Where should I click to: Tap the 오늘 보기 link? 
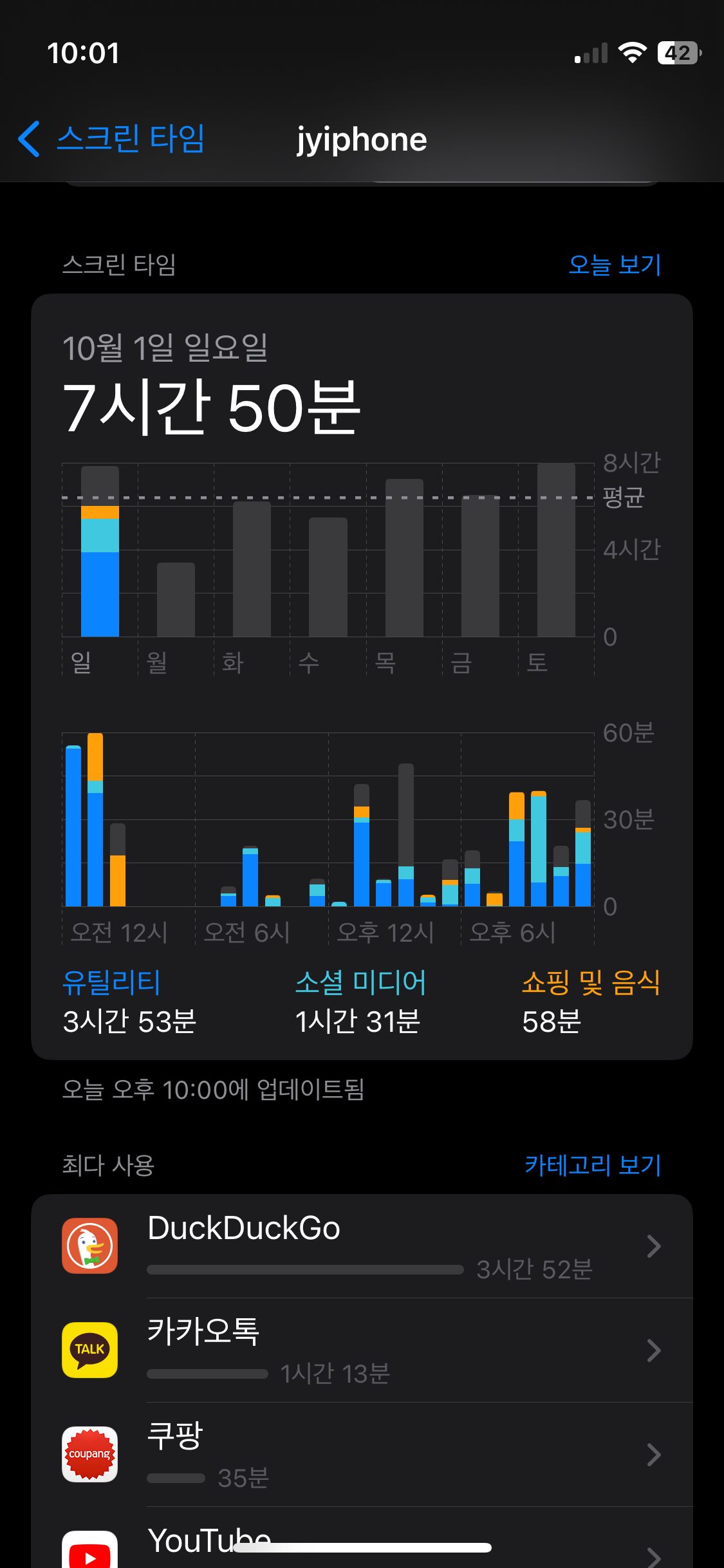click(x=615, y=265)
